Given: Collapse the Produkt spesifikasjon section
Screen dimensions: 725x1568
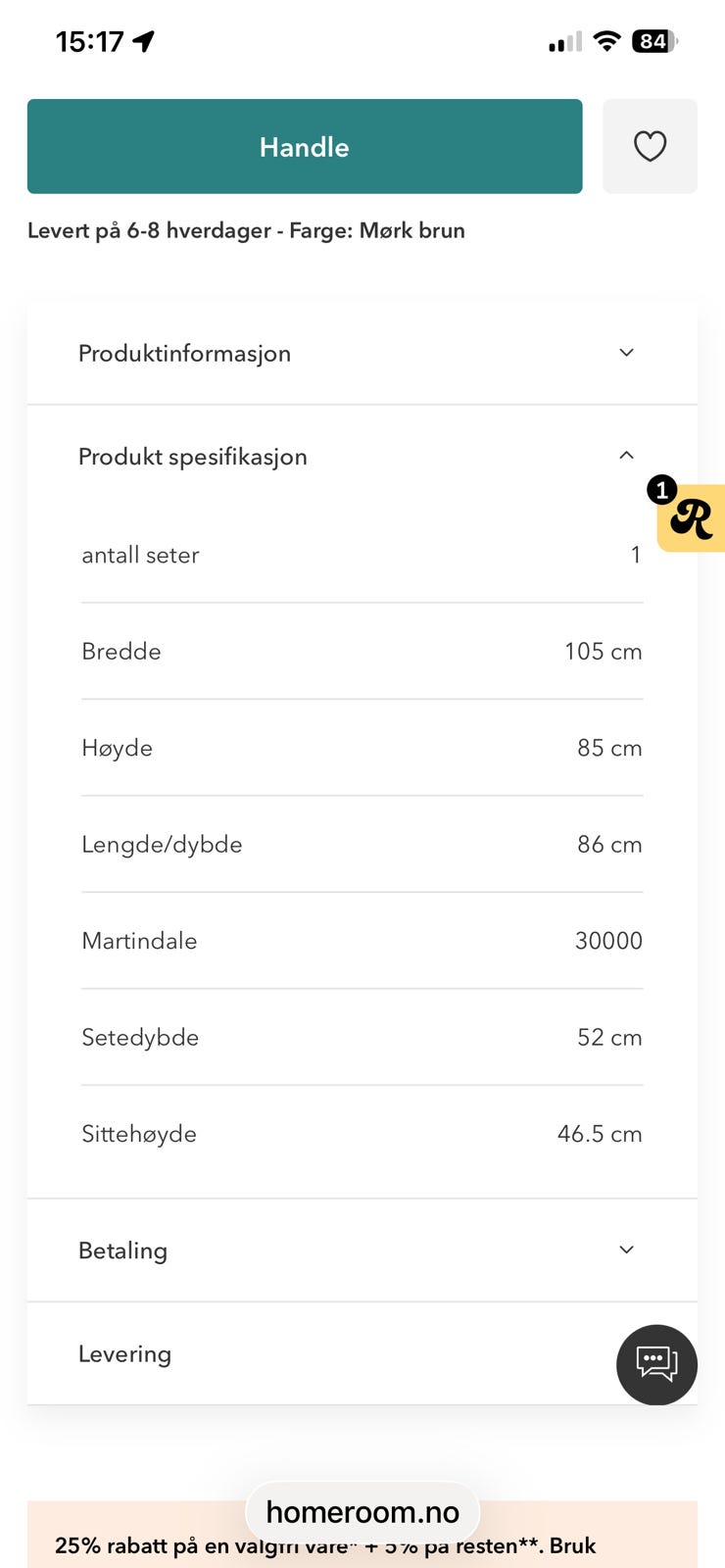Looking at the screenshot, I should point(361,457).
